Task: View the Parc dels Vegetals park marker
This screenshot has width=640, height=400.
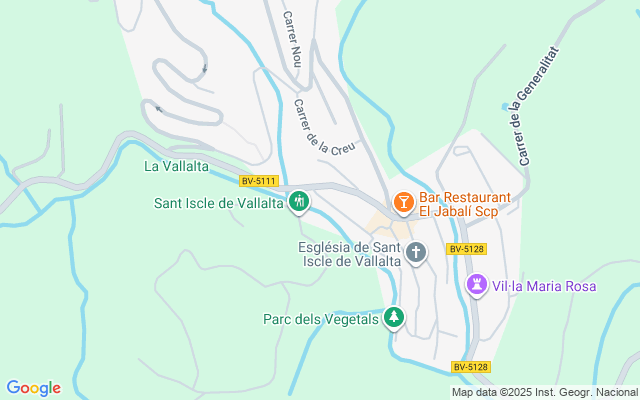Action: [x=395, y=318]
